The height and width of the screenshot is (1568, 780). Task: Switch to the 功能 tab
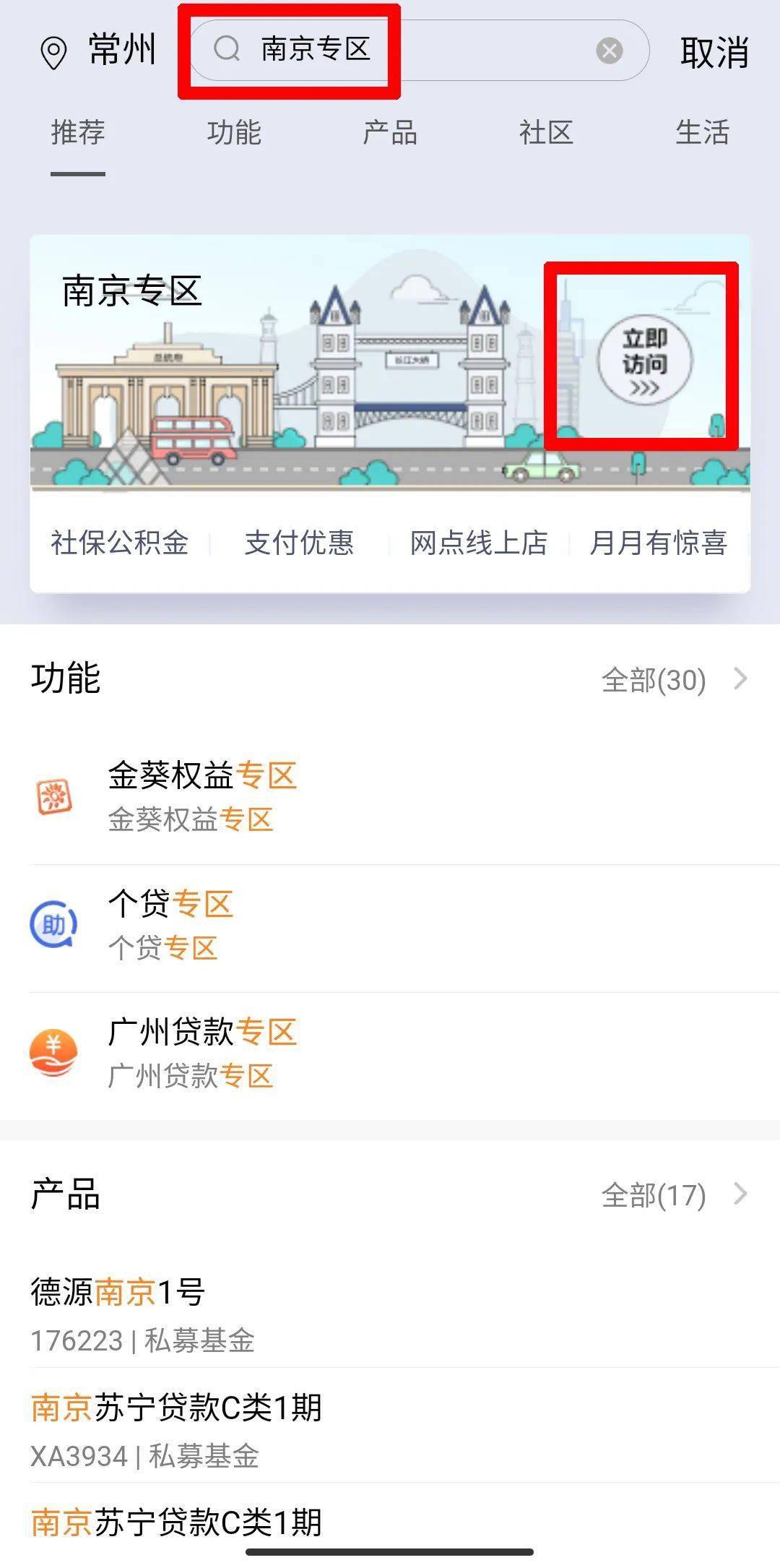click(x=234, y=133)
